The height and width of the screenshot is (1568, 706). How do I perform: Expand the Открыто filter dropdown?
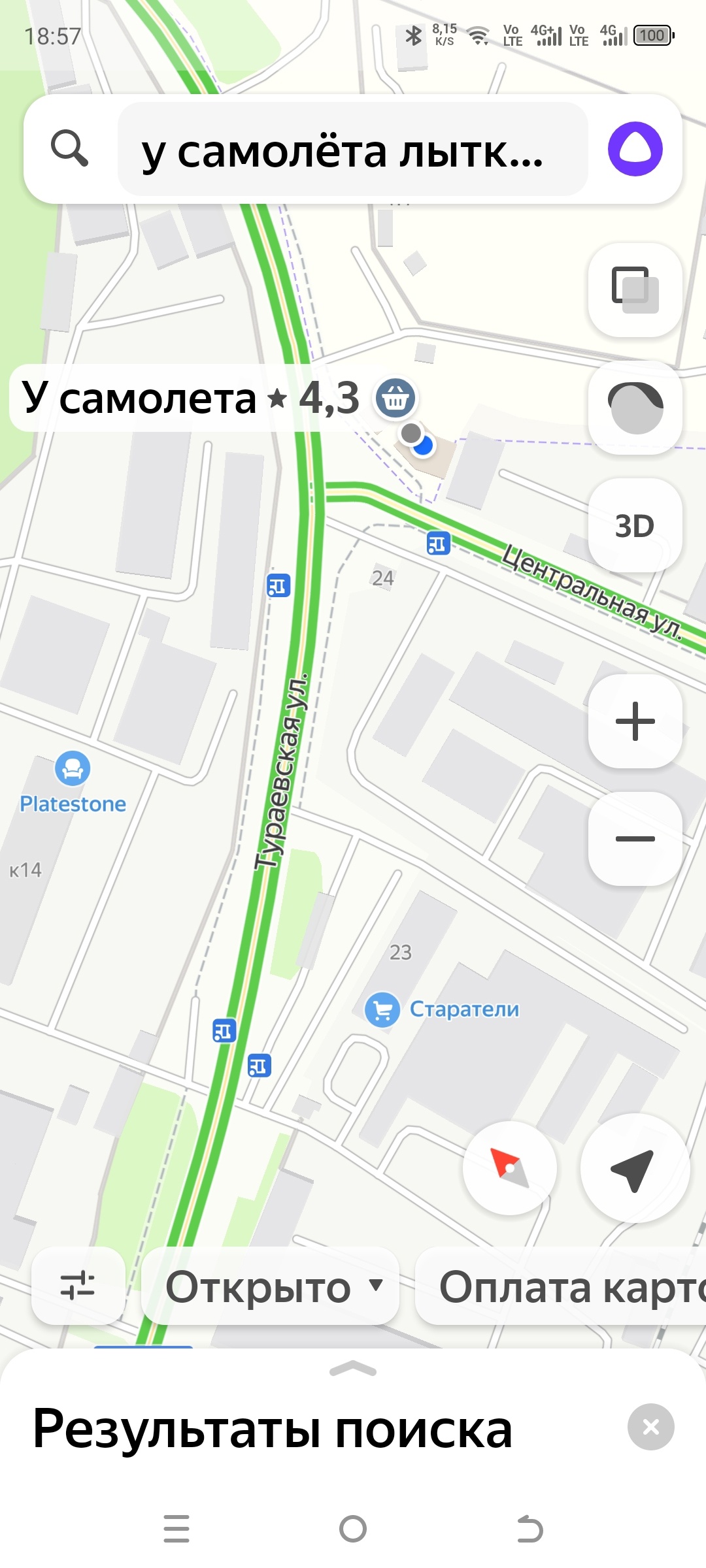click(270, 1286)
